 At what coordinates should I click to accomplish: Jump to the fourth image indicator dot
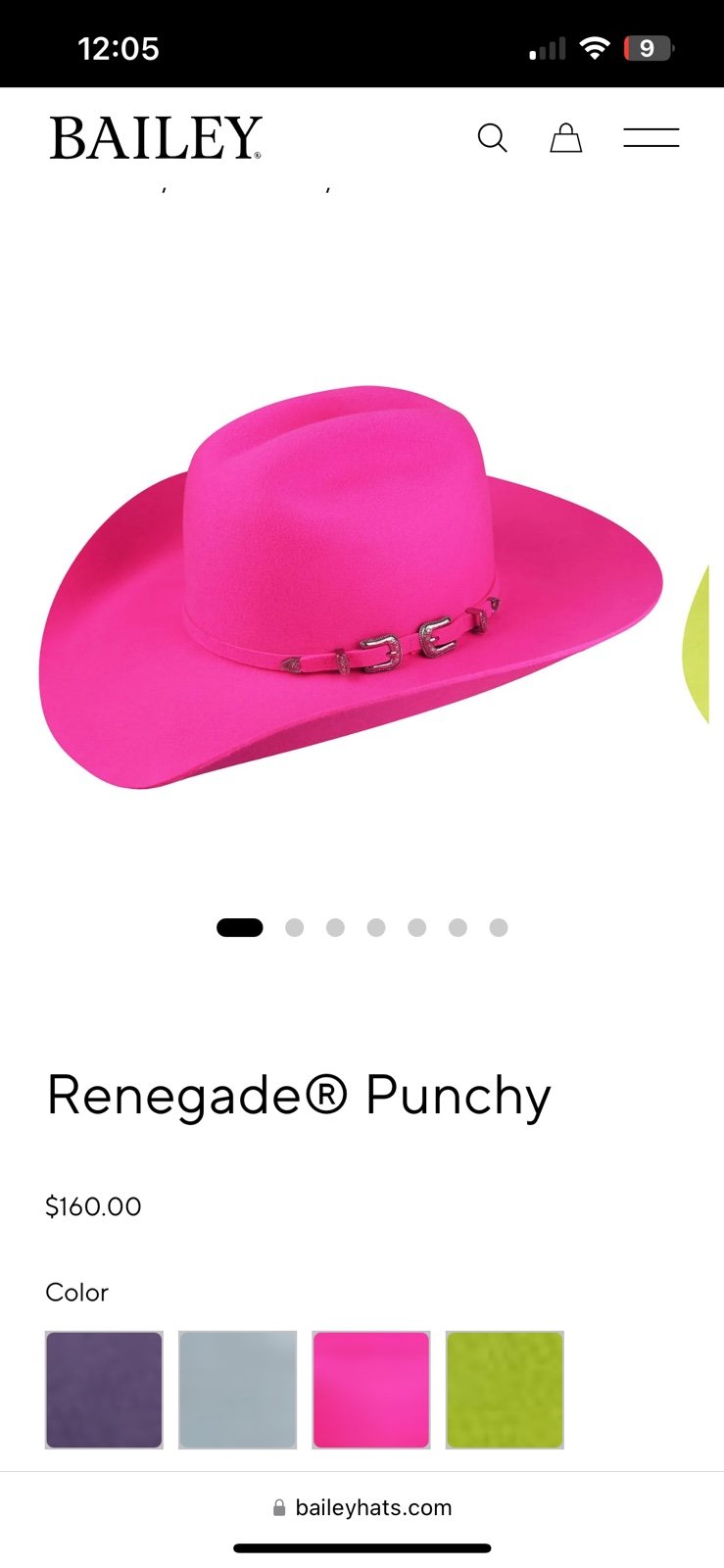[x=376, y=927]
